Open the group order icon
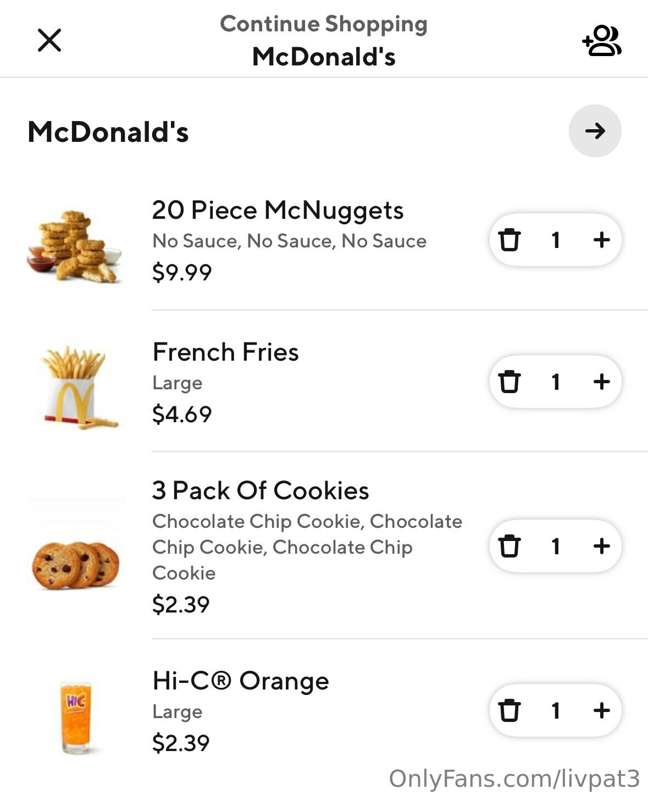Screen dimensions: 648x800 pyautogui.click(x=602, y=40)
